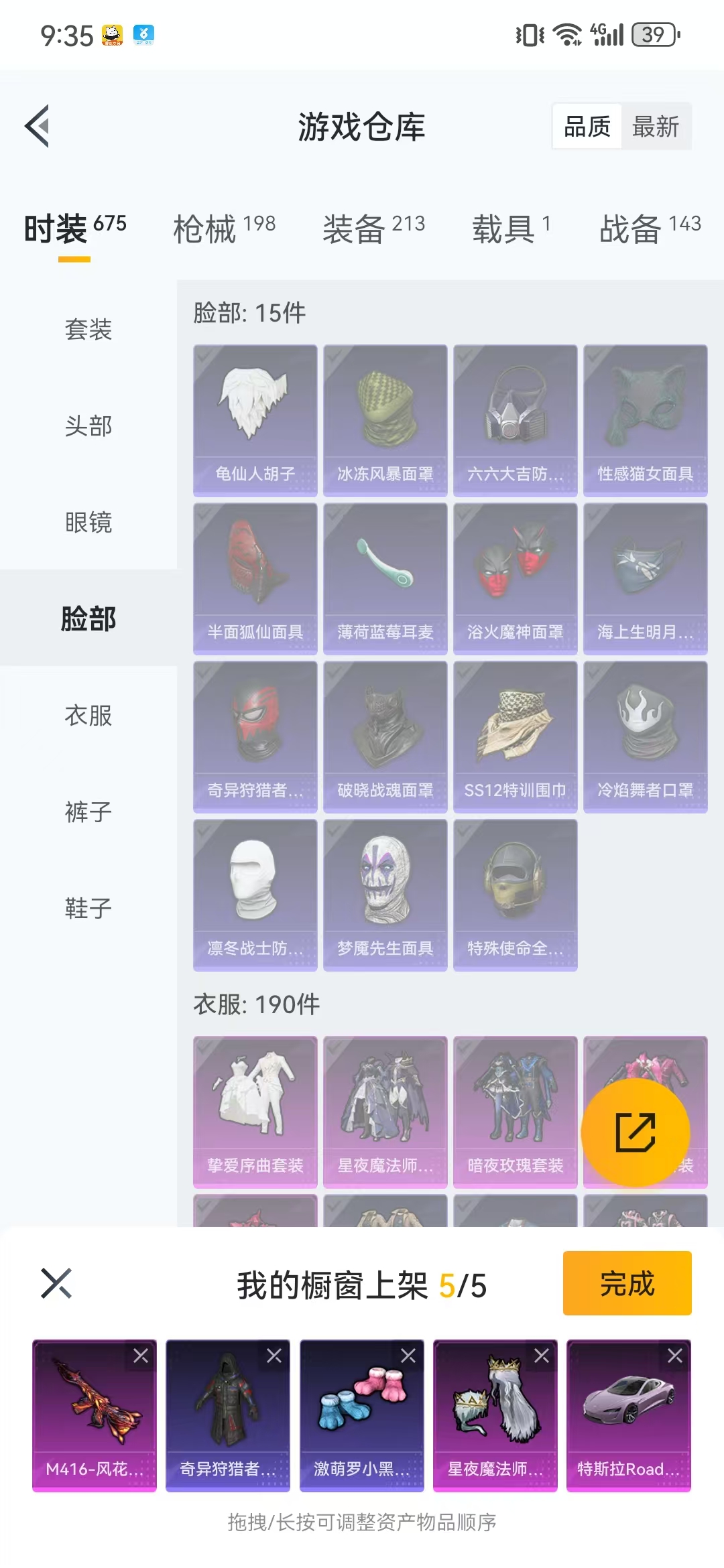This screenshot has width=724, height=1568.
Task: Jump to the 眼镜 category
Action: 88,522
